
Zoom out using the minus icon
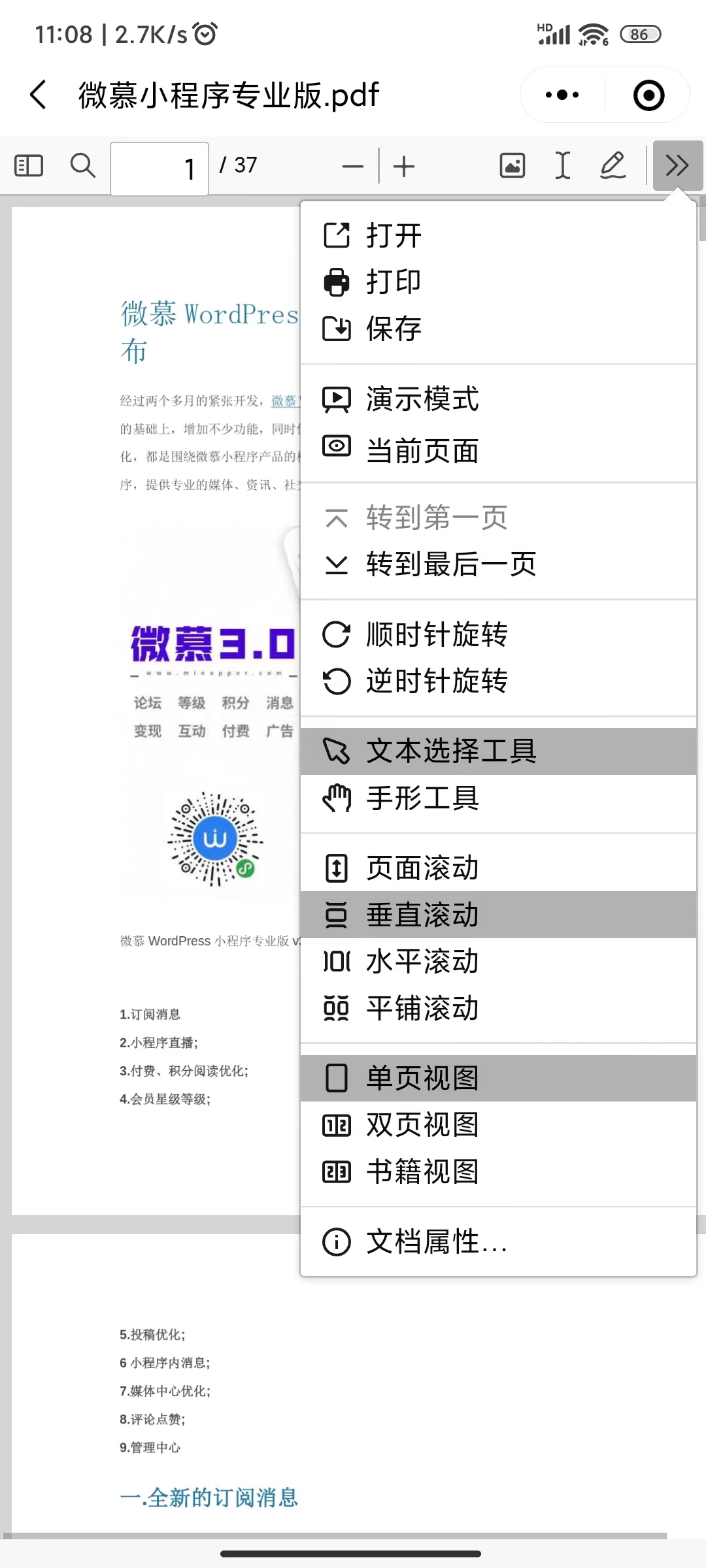pos(352,165)
